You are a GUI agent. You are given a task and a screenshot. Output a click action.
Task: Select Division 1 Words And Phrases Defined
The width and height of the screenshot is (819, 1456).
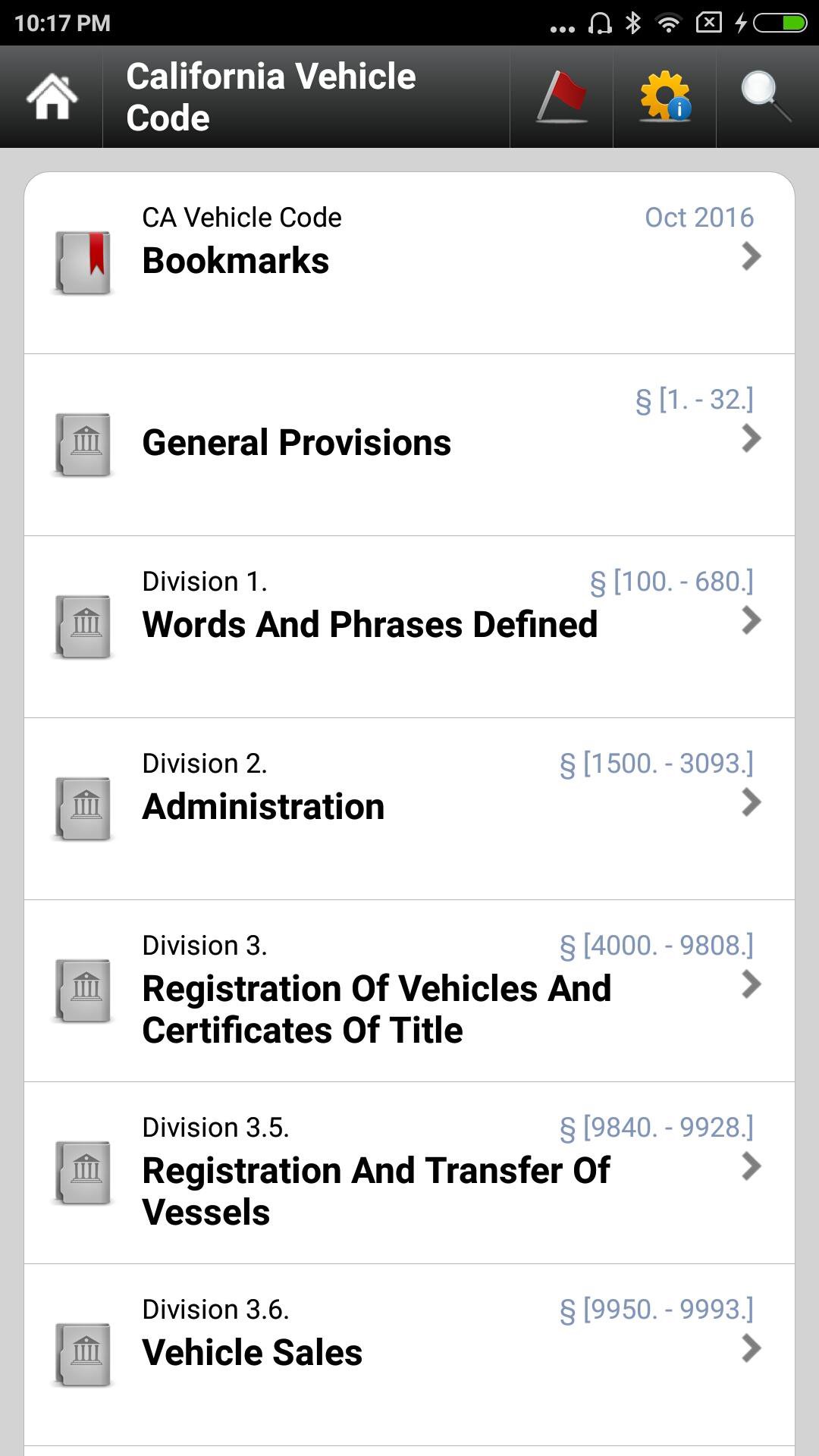point(409,626)
